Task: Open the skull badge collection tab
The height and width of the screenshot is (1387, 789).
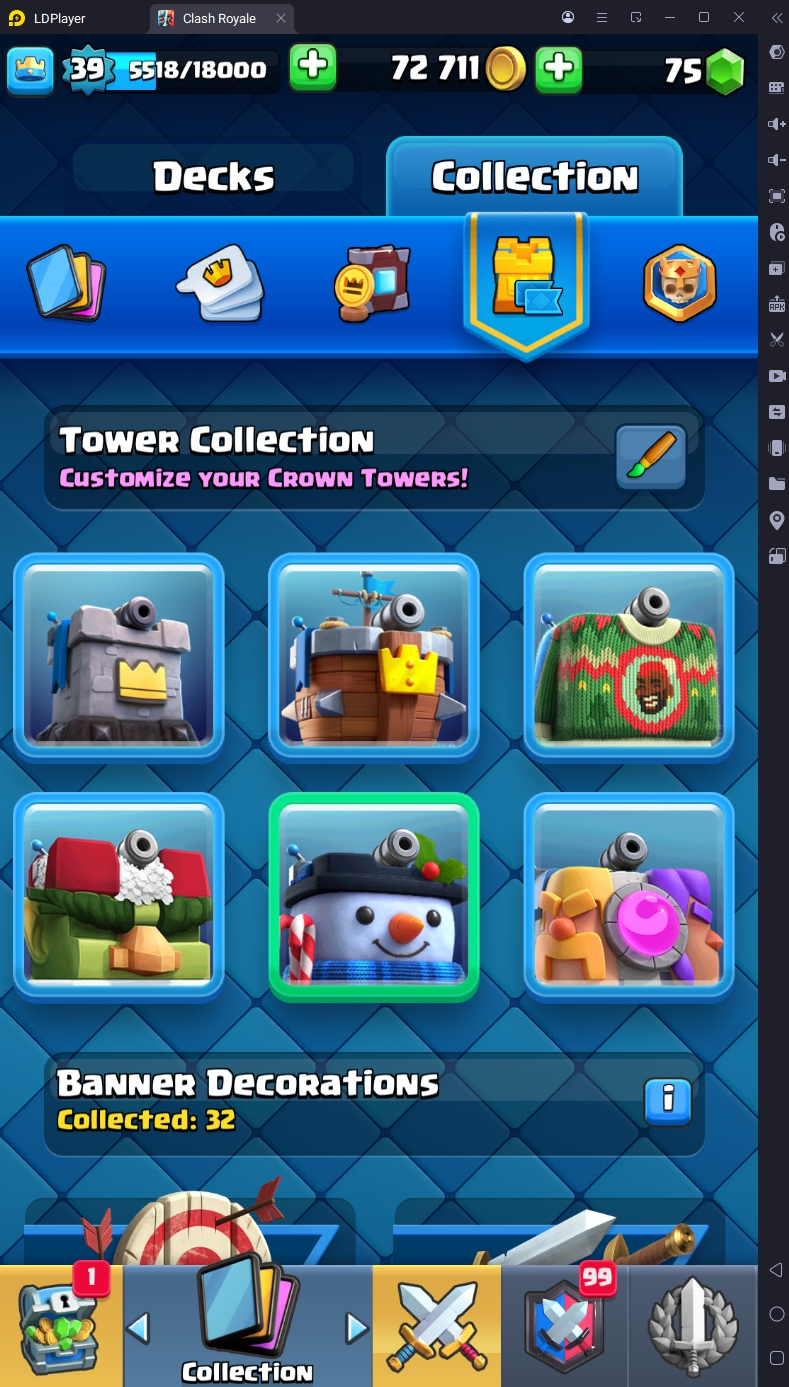Action: pyautogui.click(x=680, y=284)
